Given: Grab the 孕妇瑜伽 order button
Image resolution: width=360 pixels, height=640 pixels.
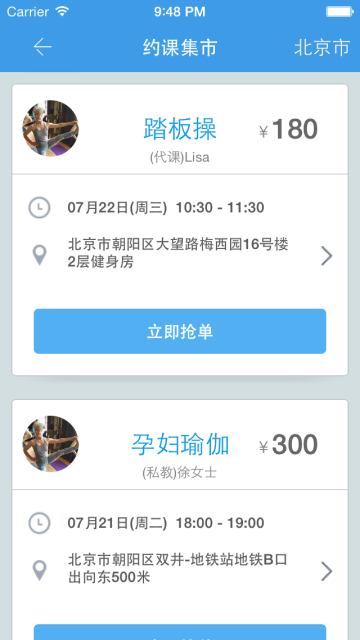Looking at the screenshot, I should click(180, 632).
